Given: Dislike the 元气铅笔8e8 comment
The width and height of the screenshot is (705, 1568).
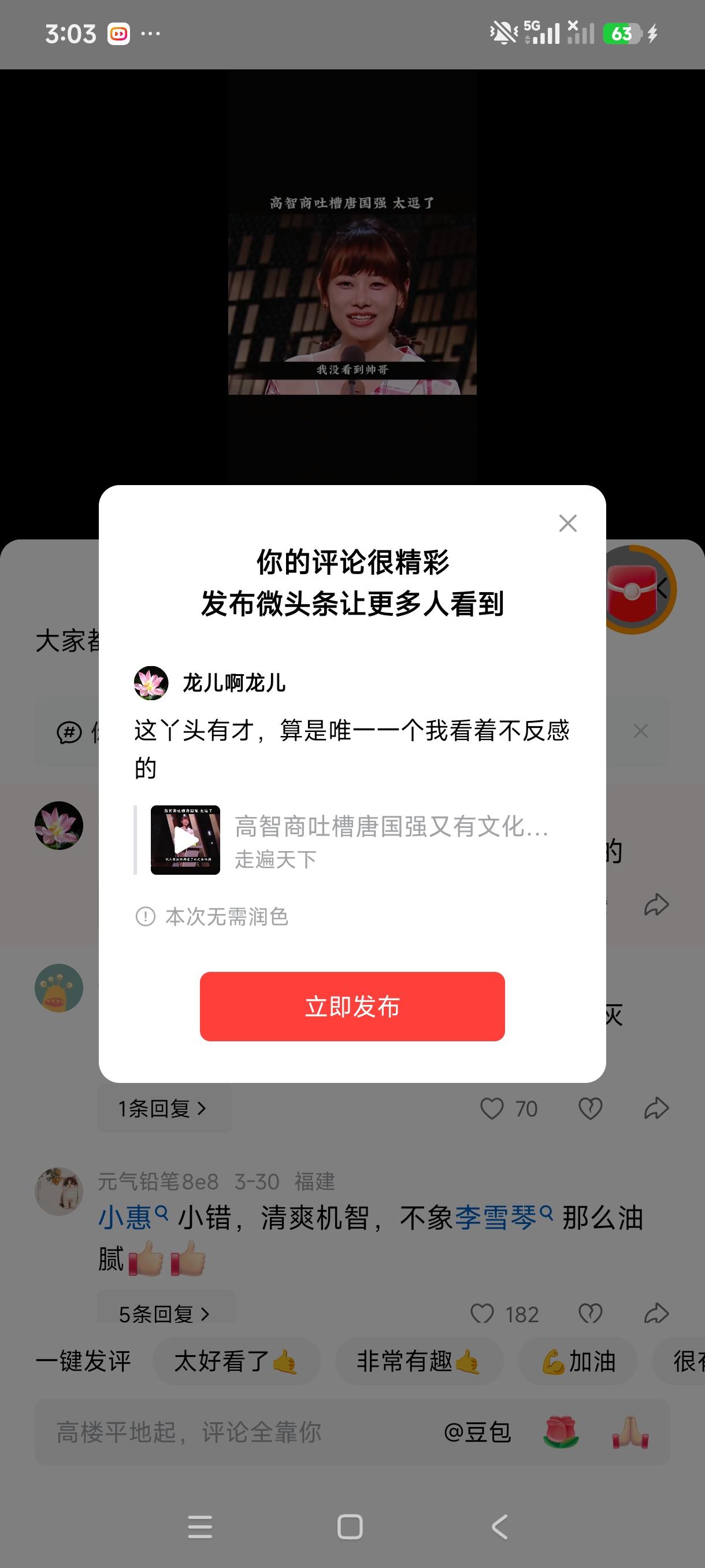Looking at the screenshot, I should coord(589,1314).
